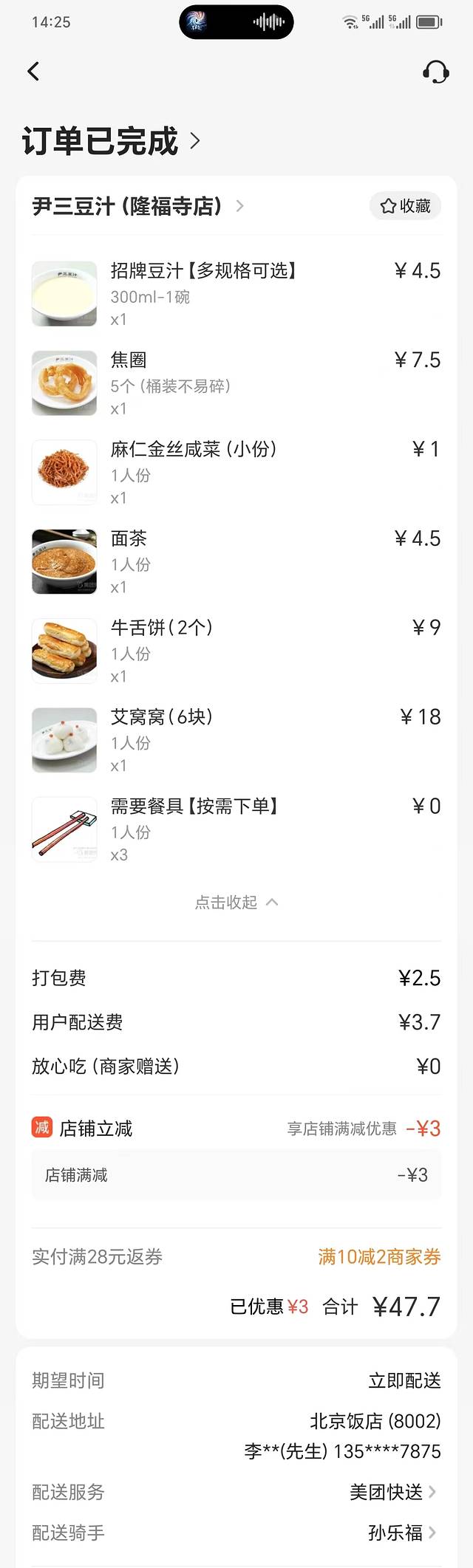Contact customer service via headset icon

click(x=435, y=72)
